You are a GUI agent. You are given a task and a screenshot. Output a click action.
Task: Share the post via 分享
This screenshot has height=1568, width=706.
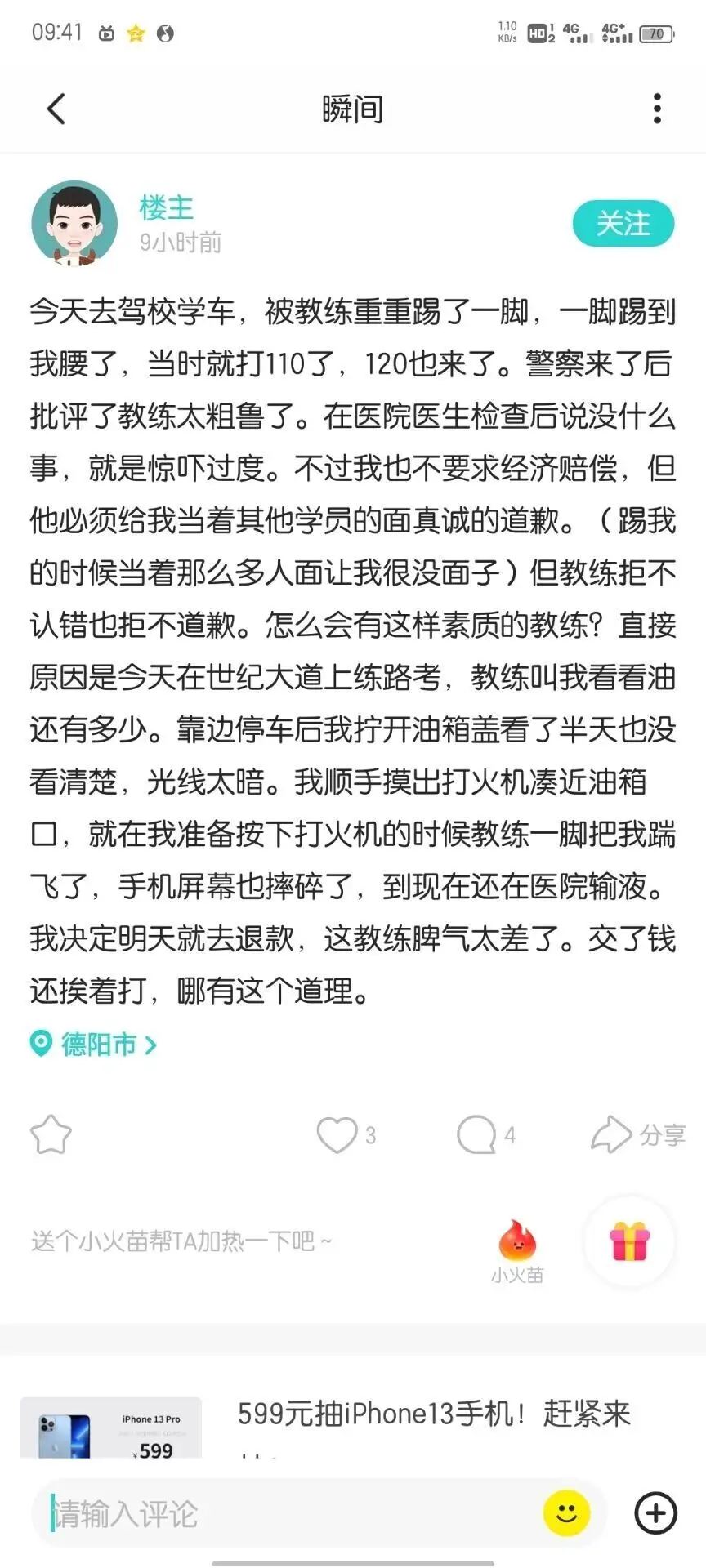[638, 1134]
